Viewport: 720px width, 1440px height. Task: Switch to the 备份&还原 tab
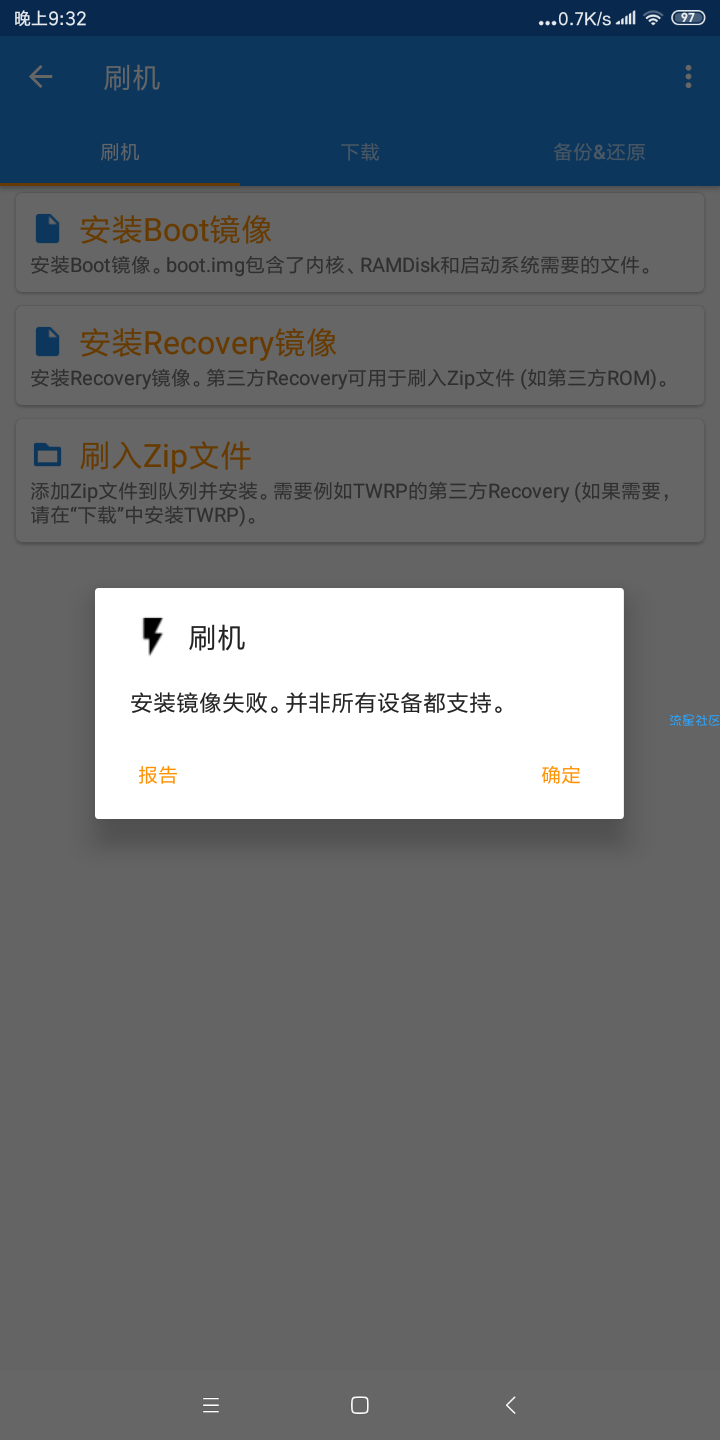pyautogui.click(x=599, y=152)
